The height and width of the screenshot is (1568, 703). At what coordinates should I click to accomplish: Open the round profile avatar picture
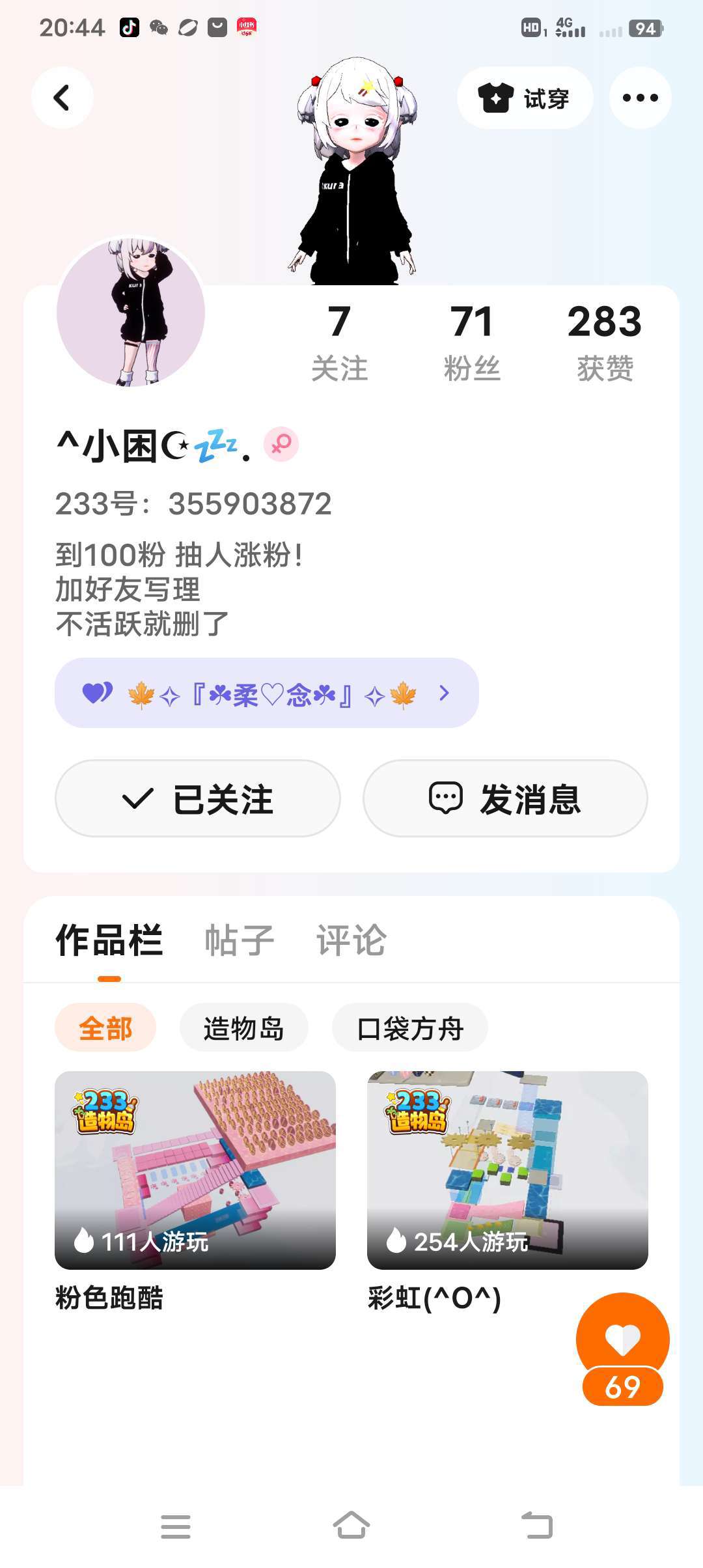click(x=131, y=313)
